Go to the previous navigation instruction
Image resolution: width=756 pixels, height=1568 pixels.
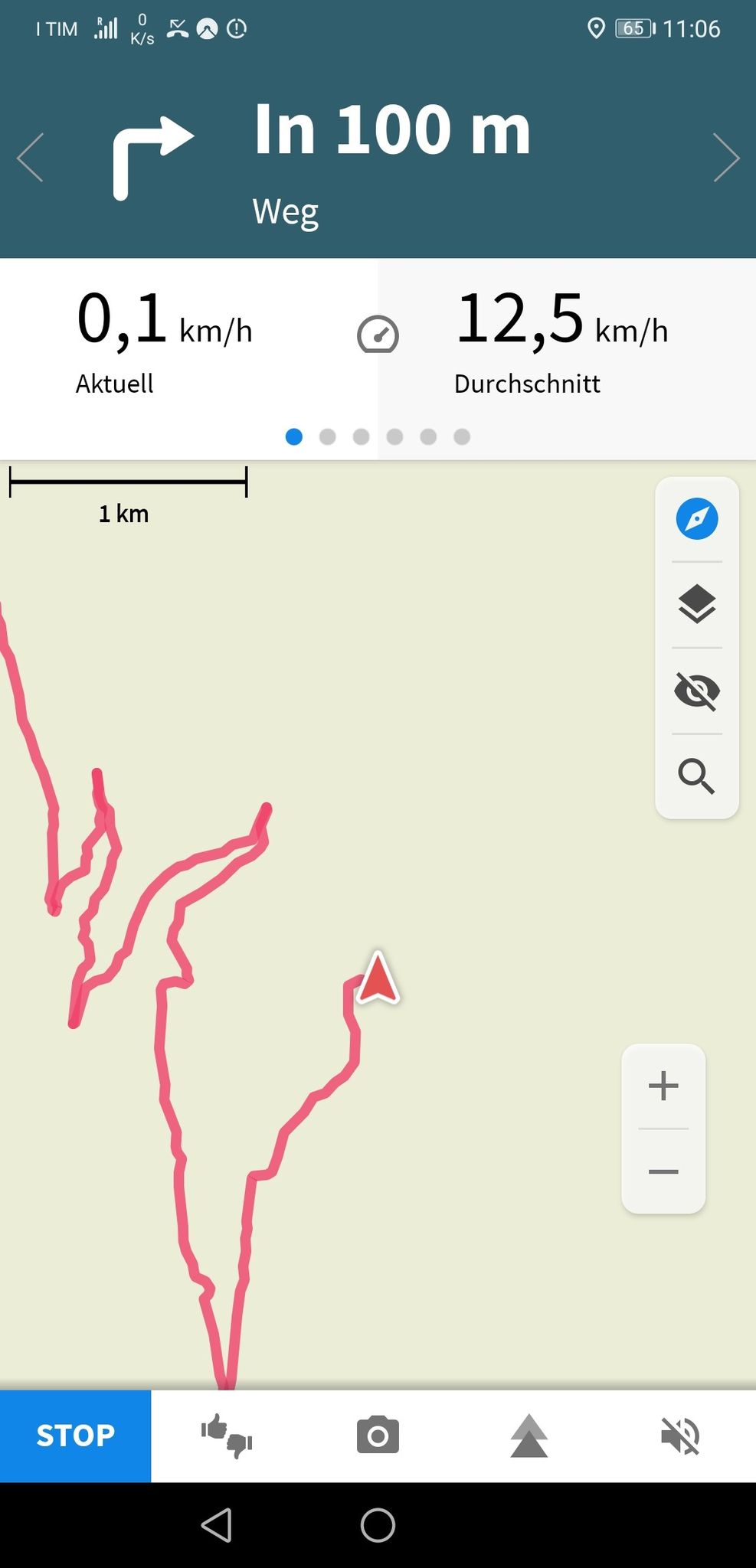point(31,158)
